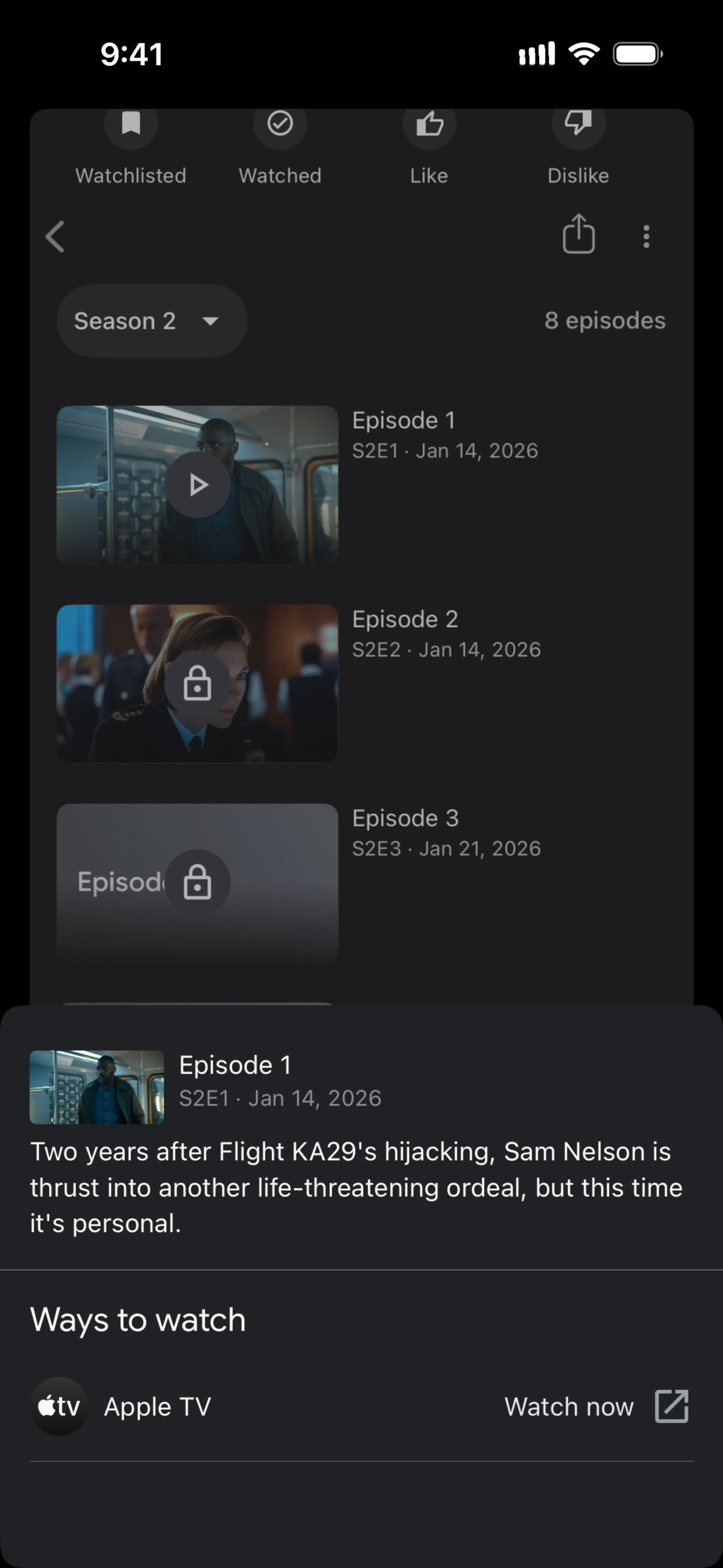Play Episode 1 from the episode list

[198, 485]
